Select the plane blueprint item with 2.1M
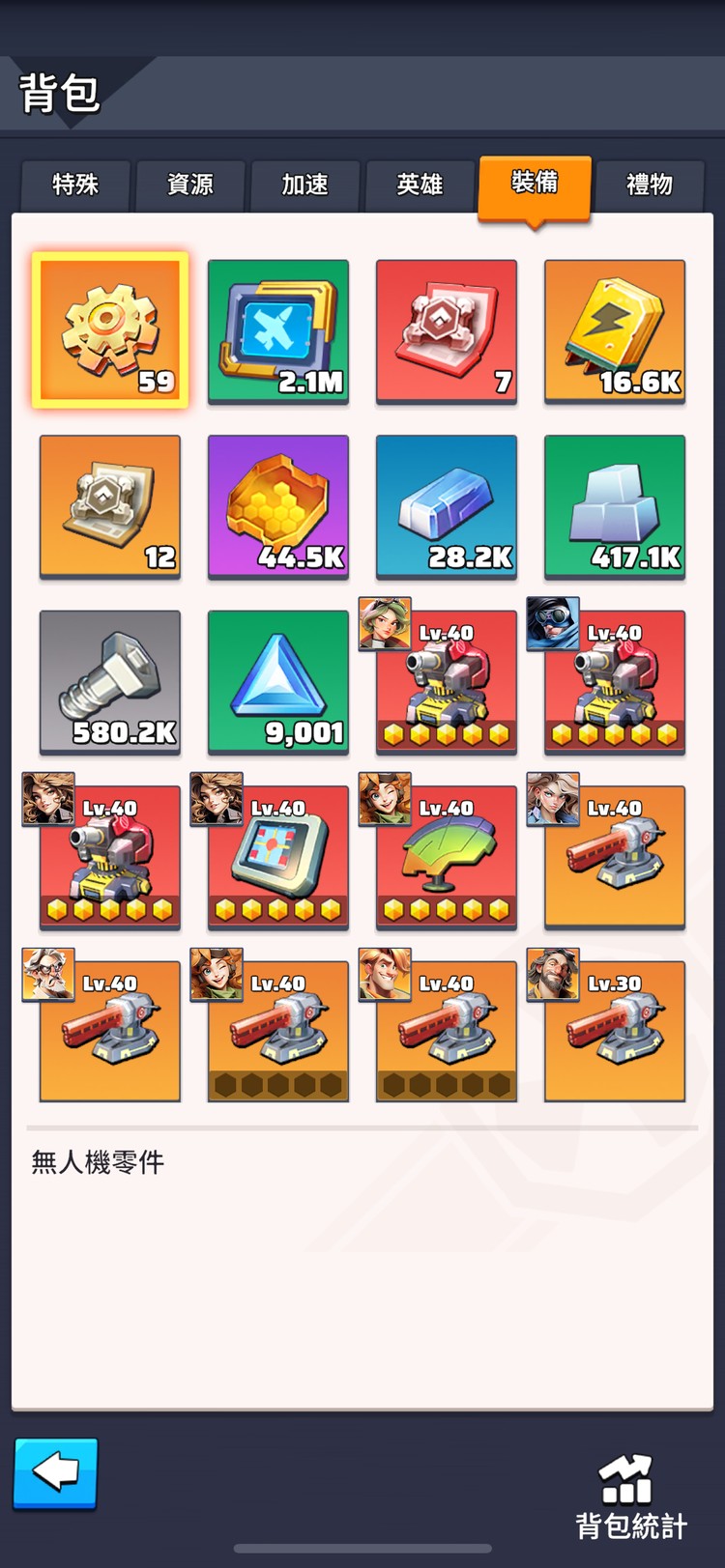 pyautogui.click(x=278, y=330)
